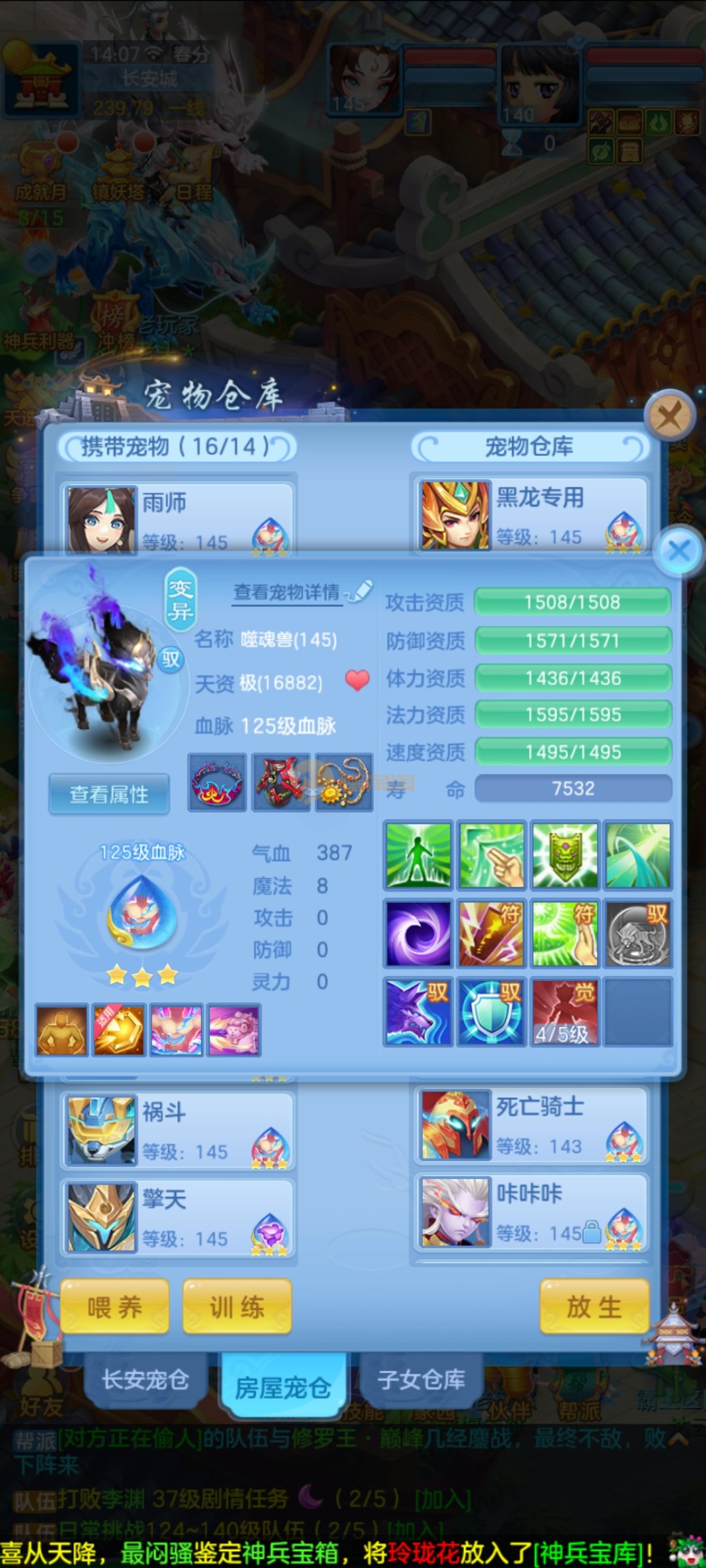
Task: Close the 宠物仓库 window
Action: pyautogui.click(x=669, y=415)
